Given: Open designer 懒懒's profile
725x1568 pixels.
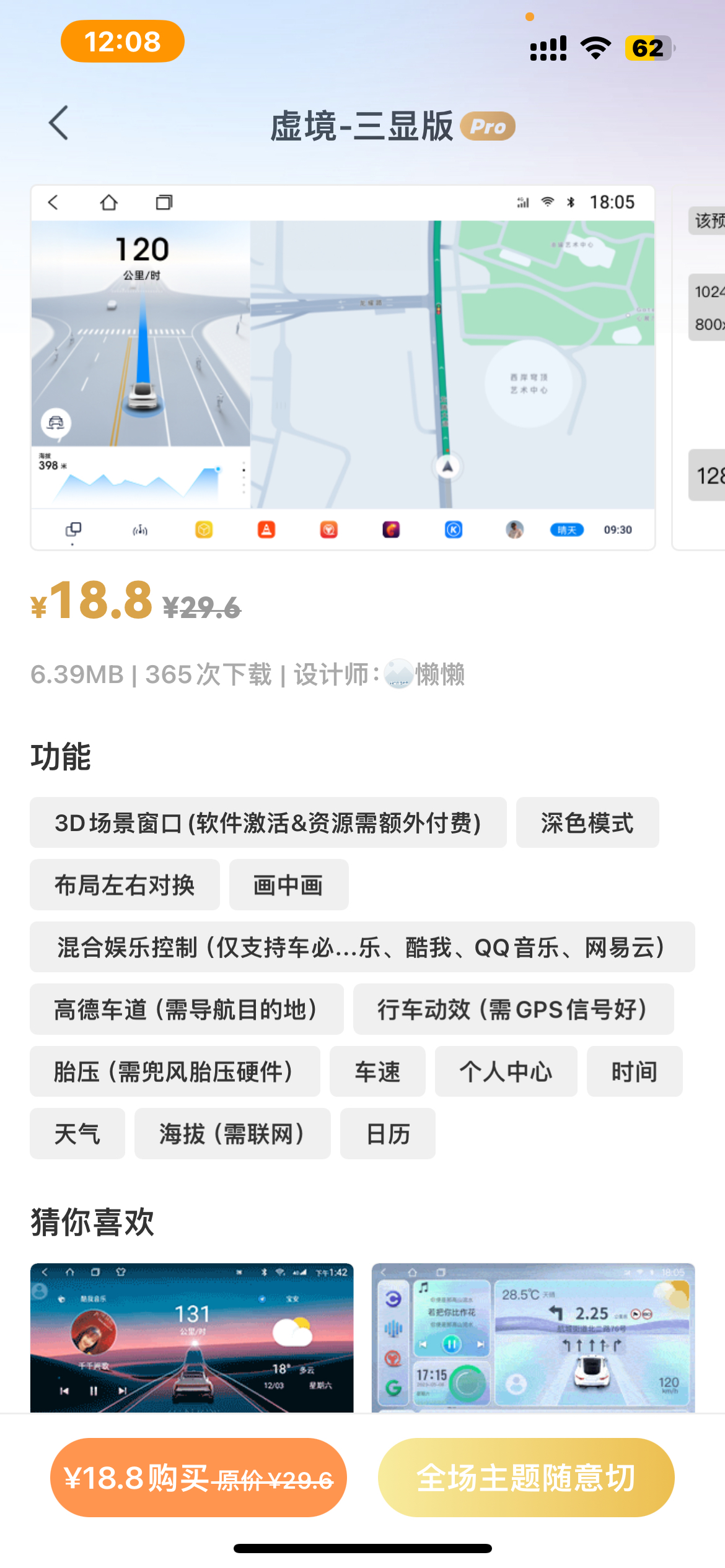Looking at the screenshot, I should [x=425, y=674].
